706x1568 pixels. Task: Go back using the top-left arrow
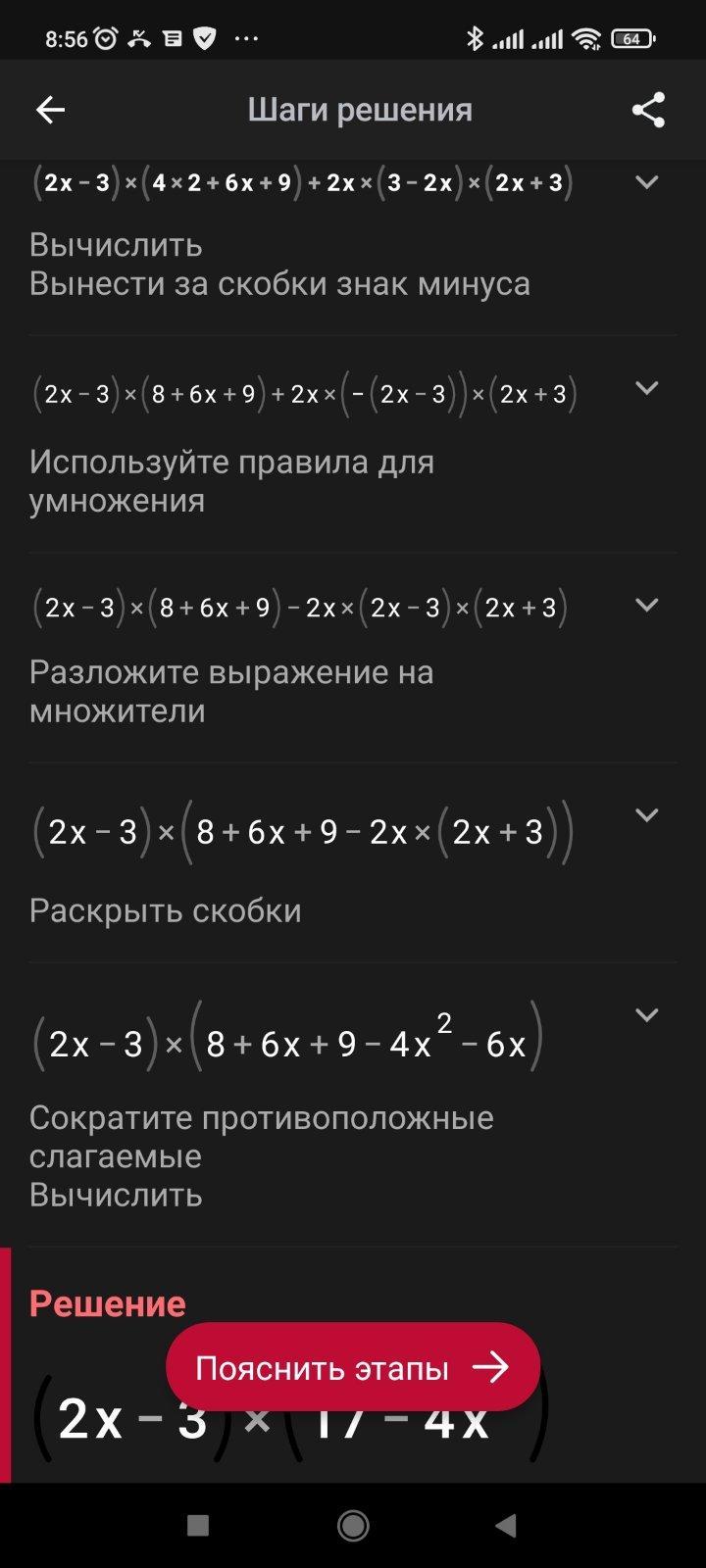coord(50,110)
